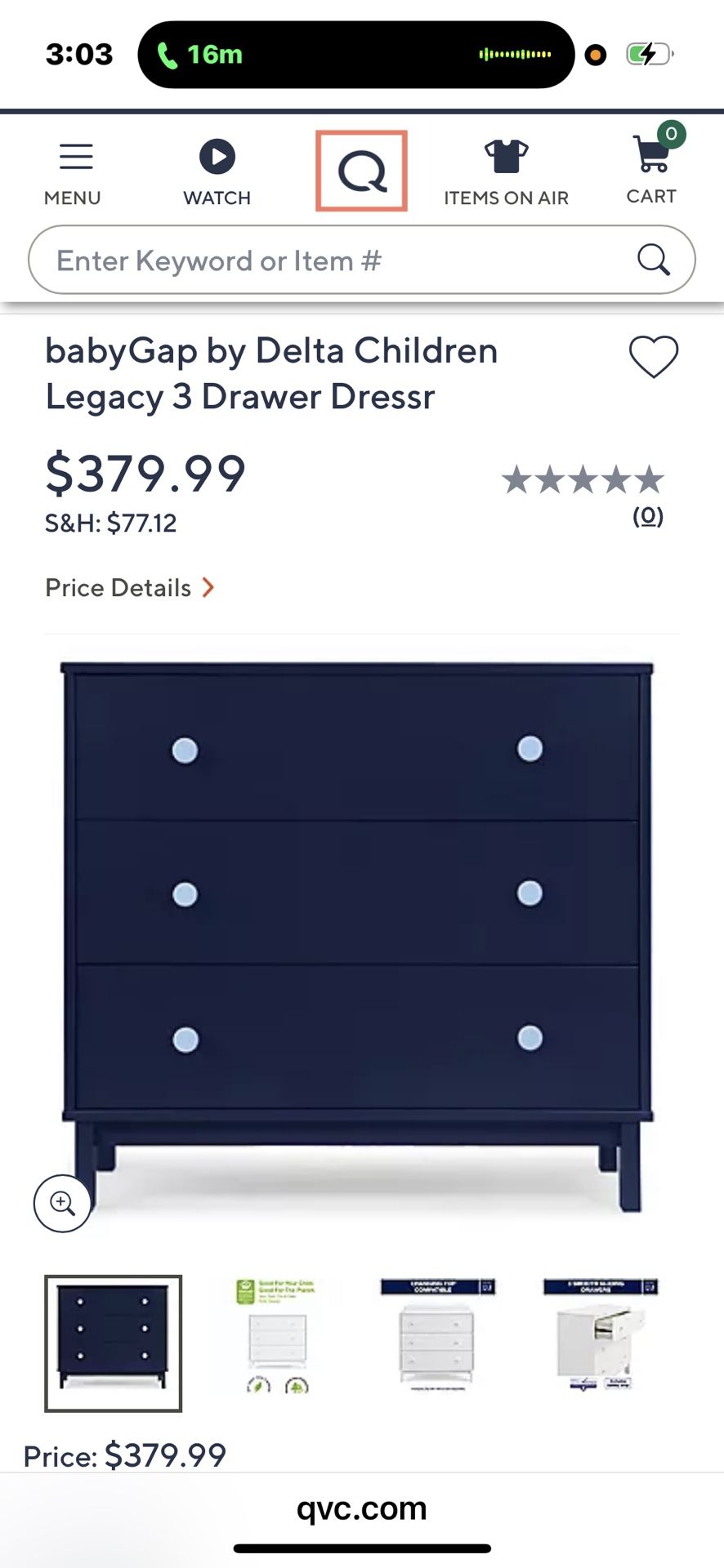Viewport: 724px width, 1568px height.
Task: Tap the qvc.com address bar label
Action: point(362,1509)
